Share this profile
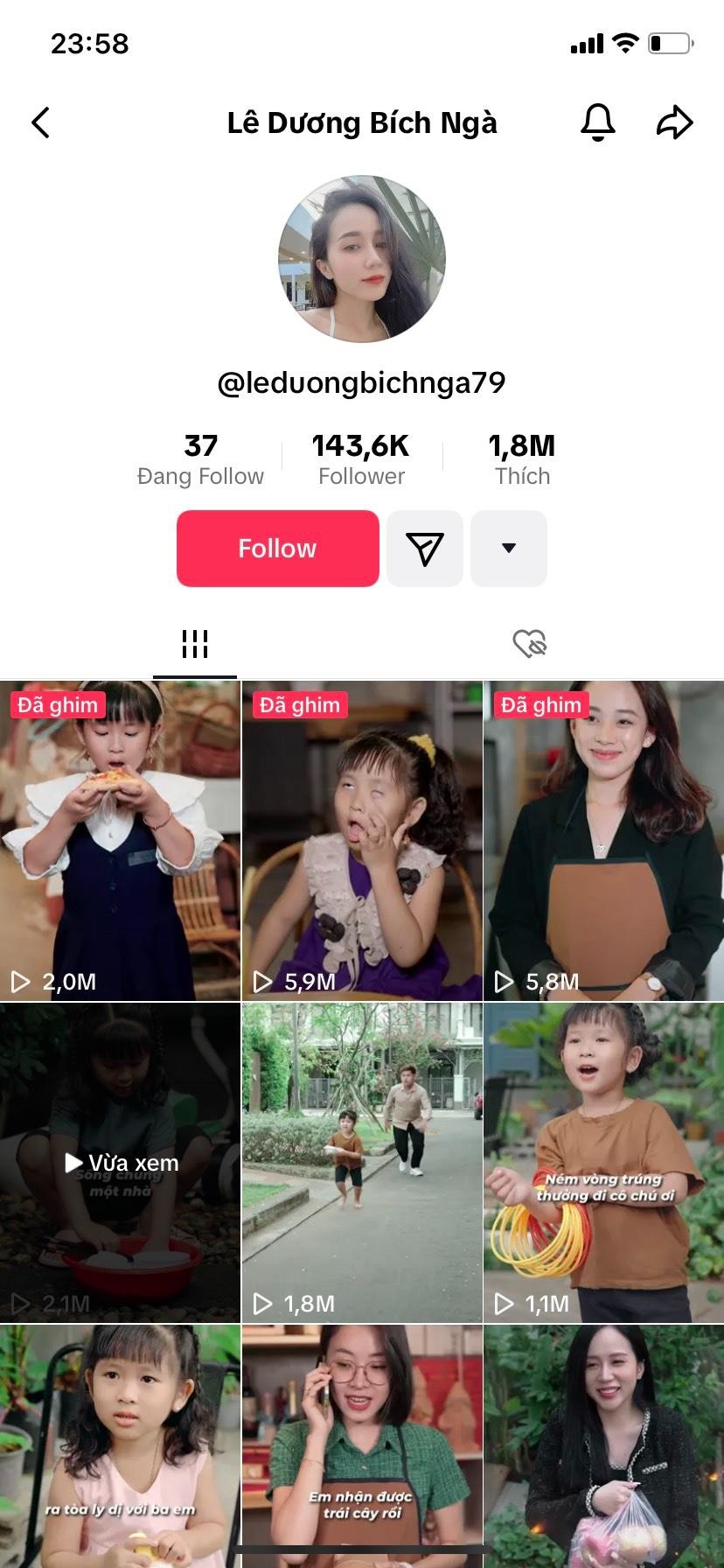This screenshot has width=724, height=1568. pyautogui.click(x=674, y=122)
